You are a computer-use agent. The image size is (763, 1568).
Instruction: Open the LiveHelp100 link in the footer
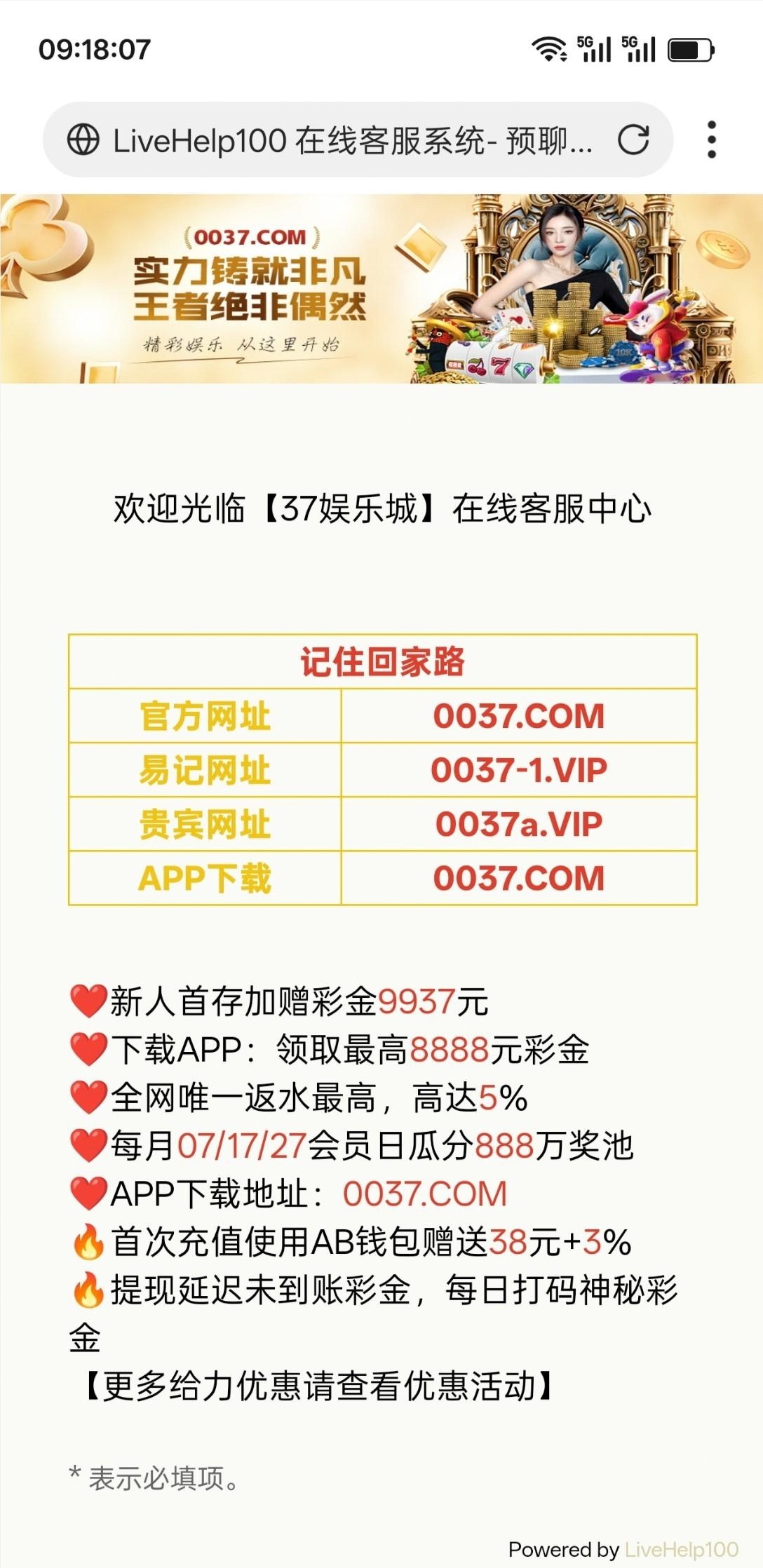pyautogui.click(x=681, y=1549)
